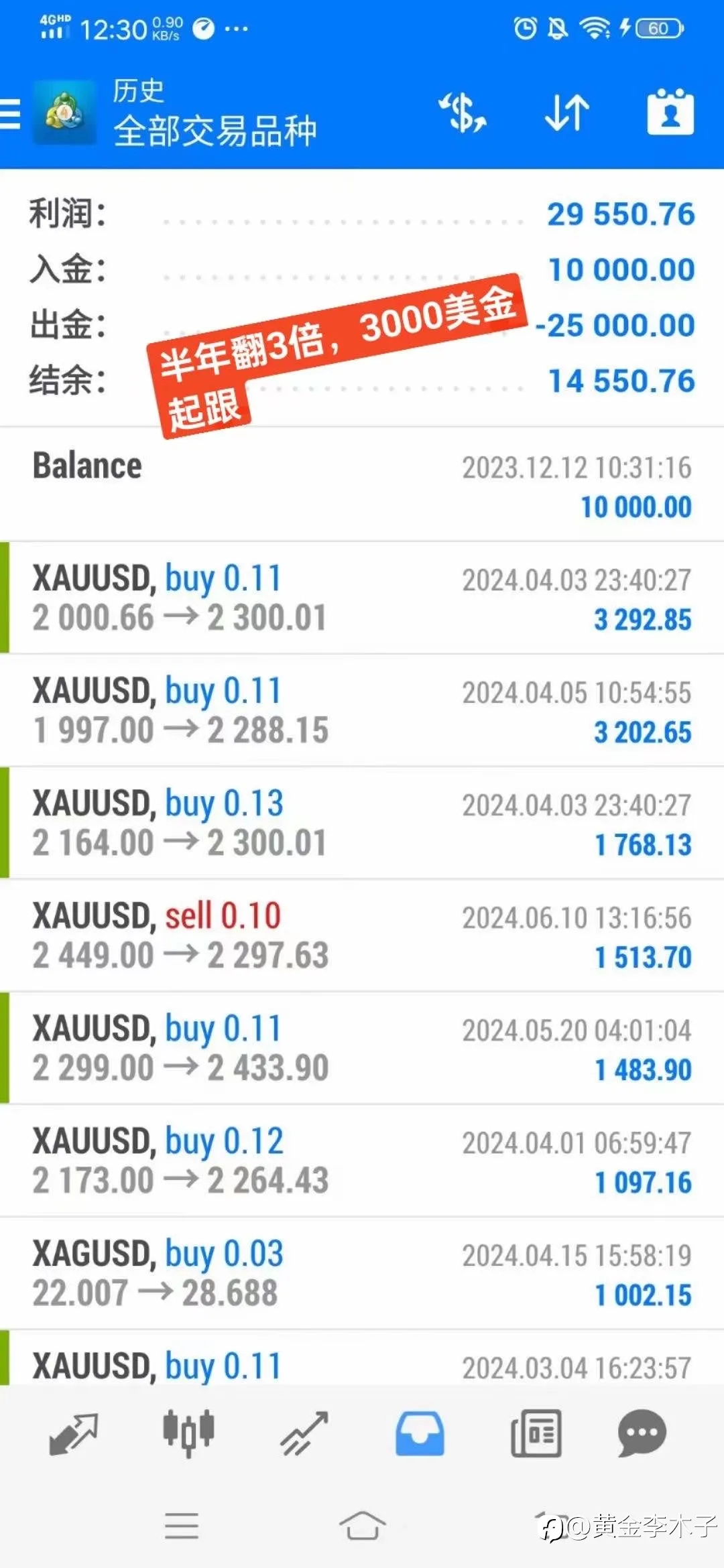Screen dimensions: 724x1568
Task: Open the XAUUSD buy 0.11 trade with profit 3 292.85
Action: (x=362, y=598)
